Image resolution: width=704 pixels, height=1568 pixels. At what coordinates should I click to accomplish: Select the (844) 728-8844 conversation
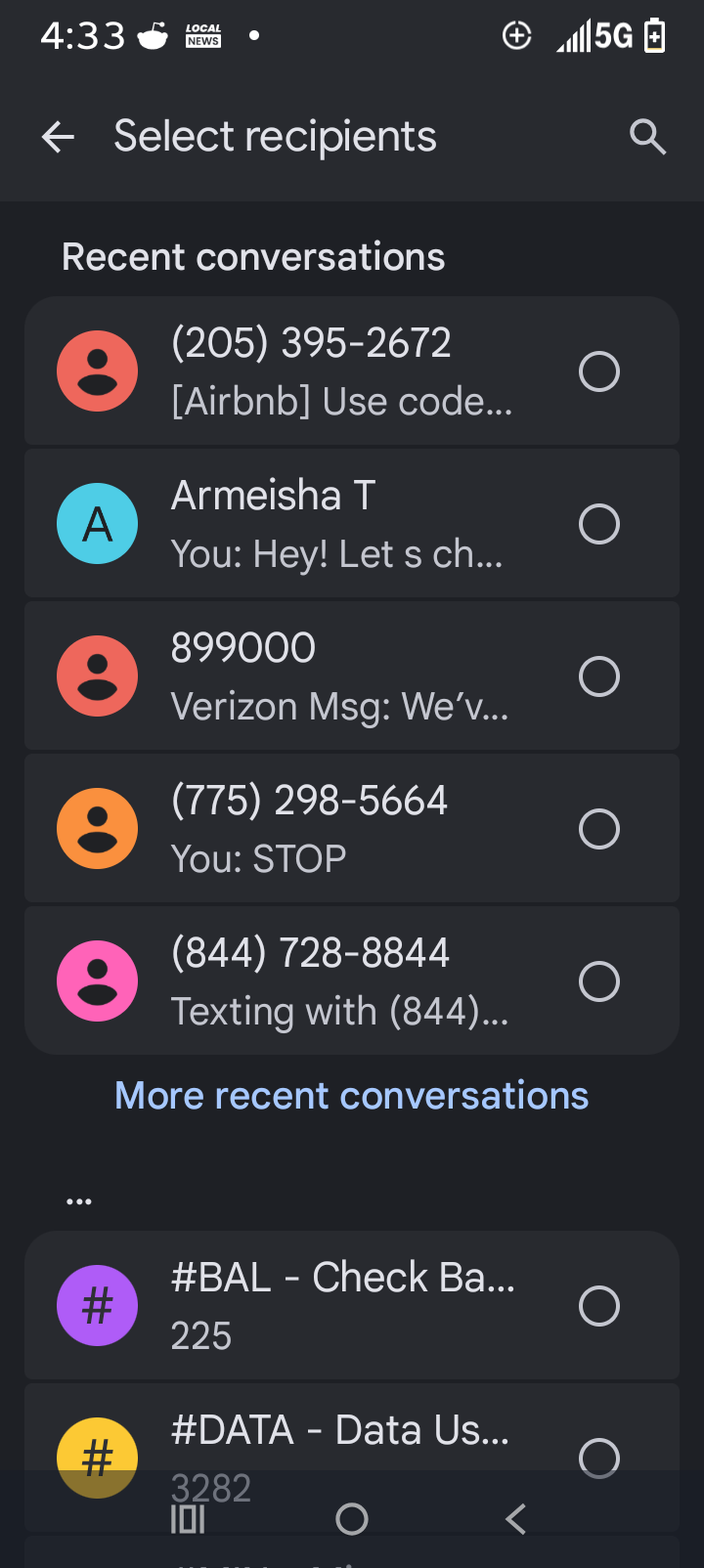click(x=352, y=981)
